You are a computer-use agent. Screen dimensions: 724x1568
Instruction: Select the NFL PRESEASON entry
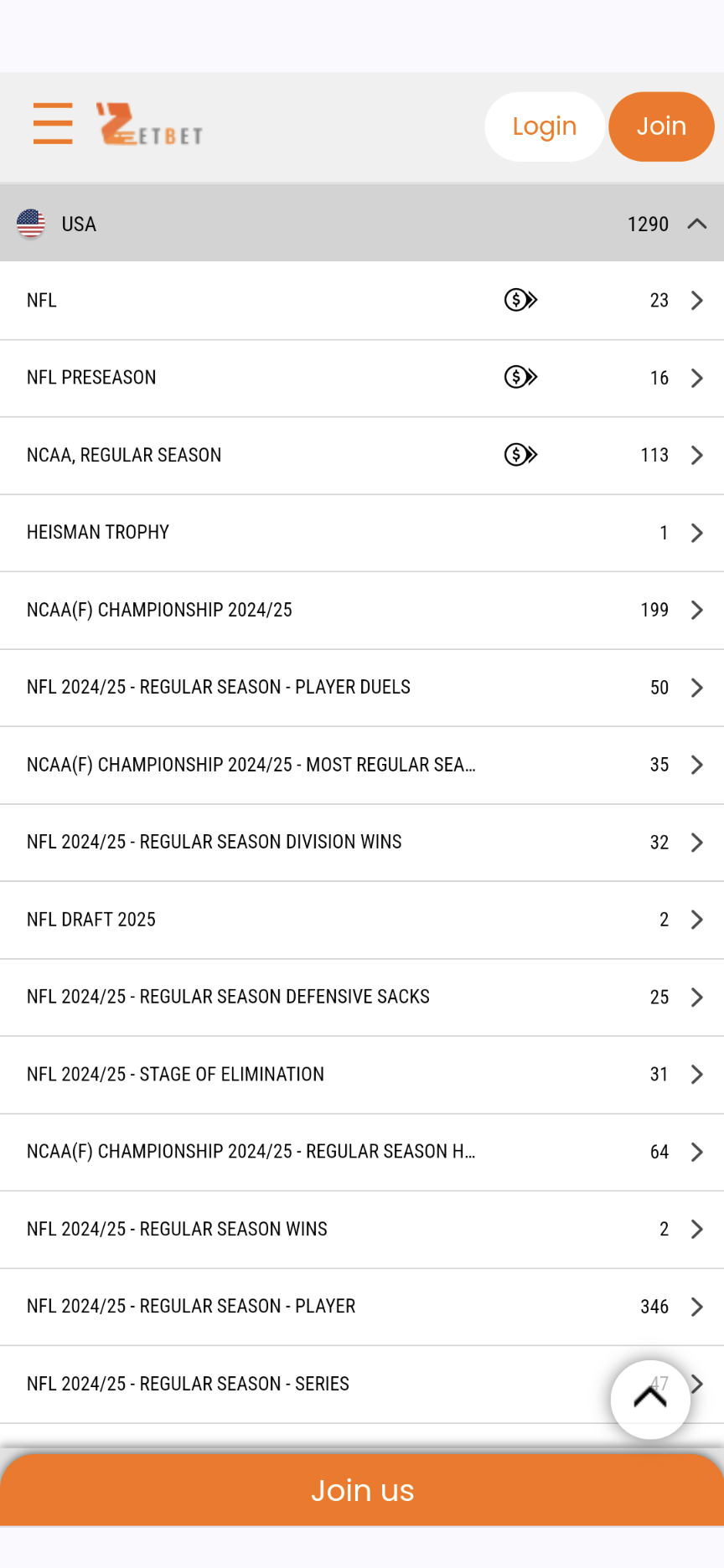pyautogui.click(x=251, y=377)
